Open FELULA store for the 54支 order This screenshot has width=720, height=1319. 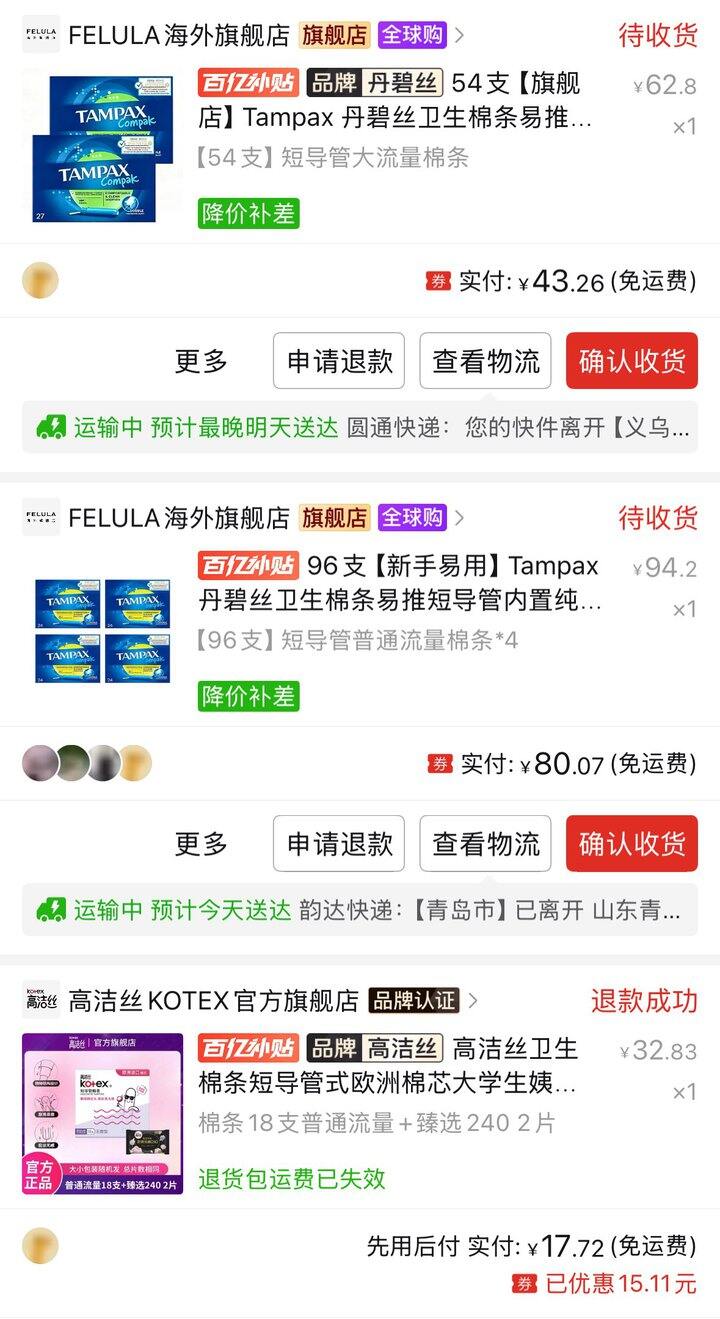point(178,36)
